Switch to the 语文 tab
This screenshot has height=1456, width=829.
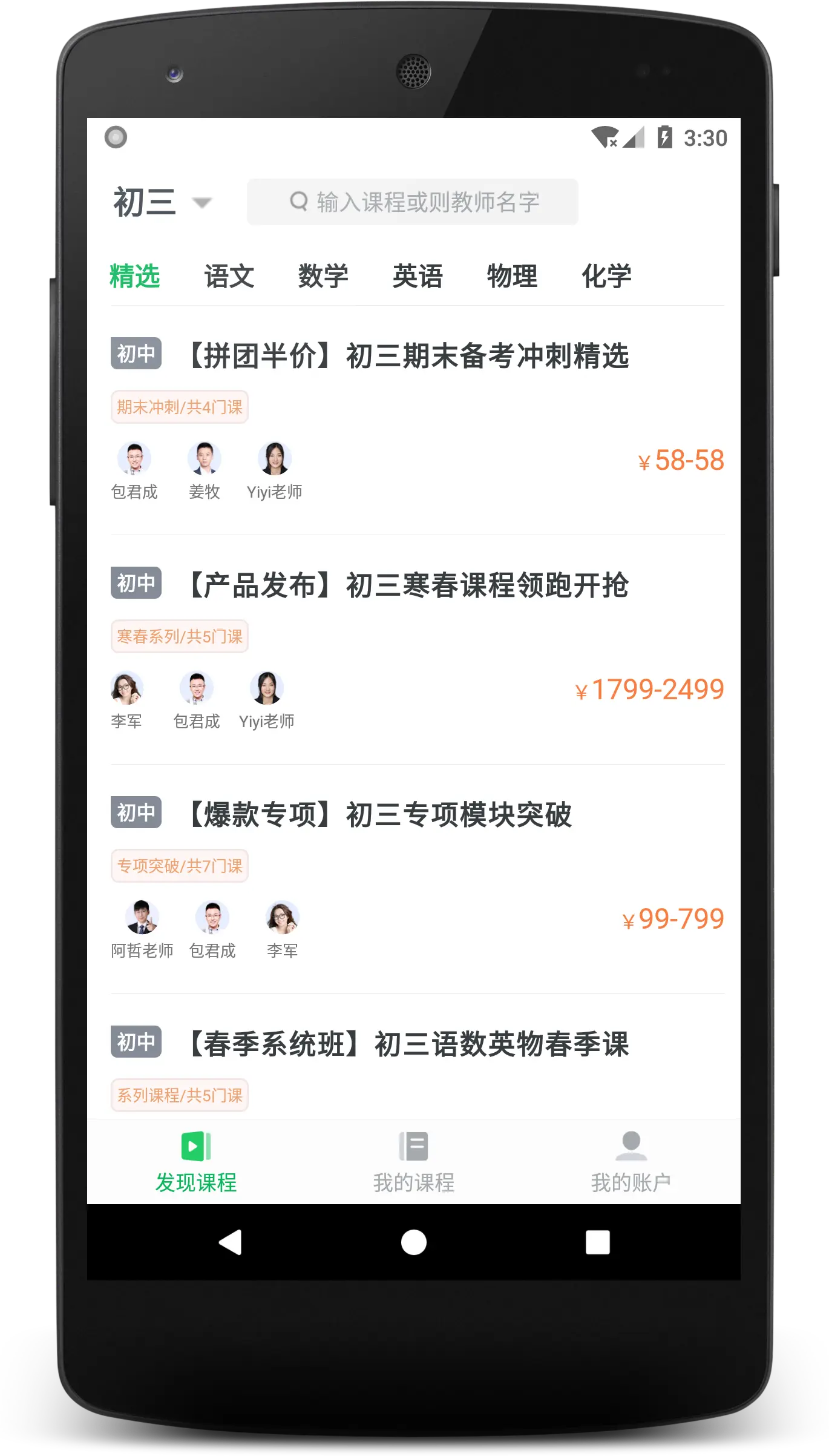coord(229,277)
